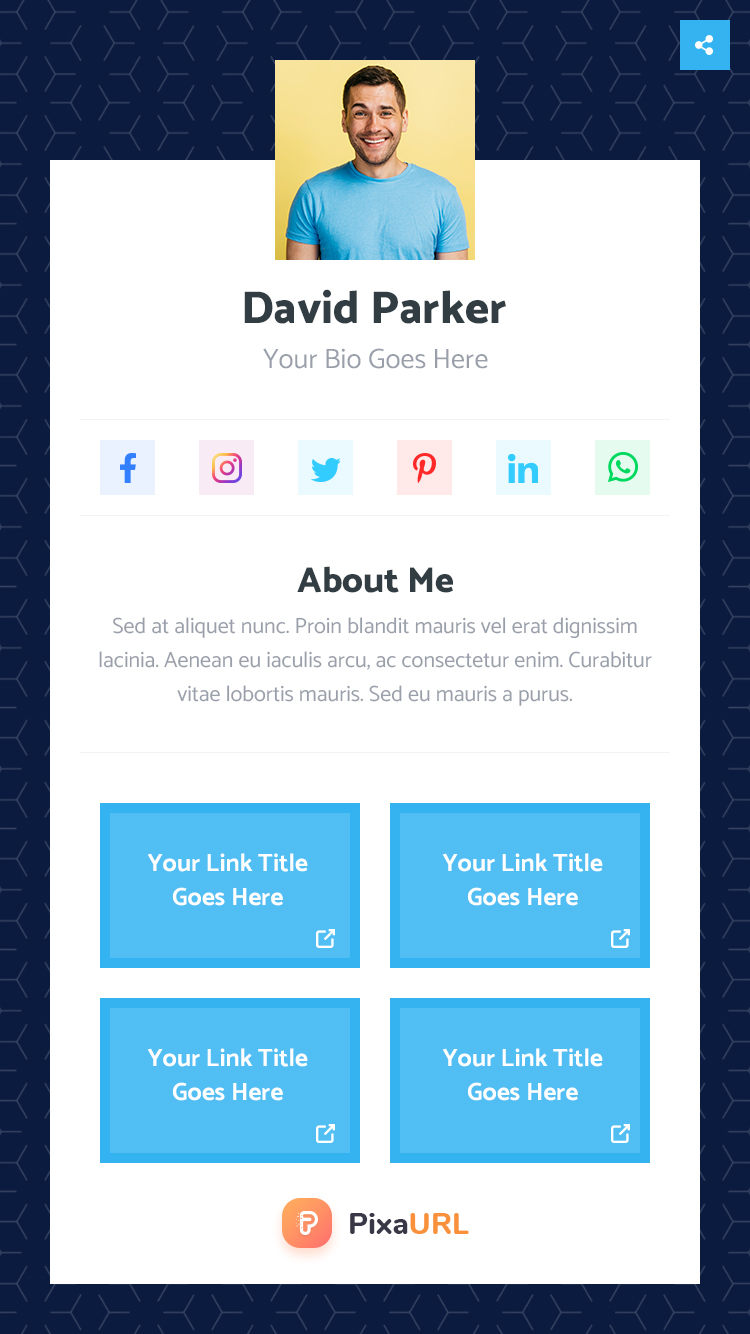The width and height of the screenshot is (750, 1334).
Task: Open the Twitter bird icon
Action: click(x=325, y=467)
